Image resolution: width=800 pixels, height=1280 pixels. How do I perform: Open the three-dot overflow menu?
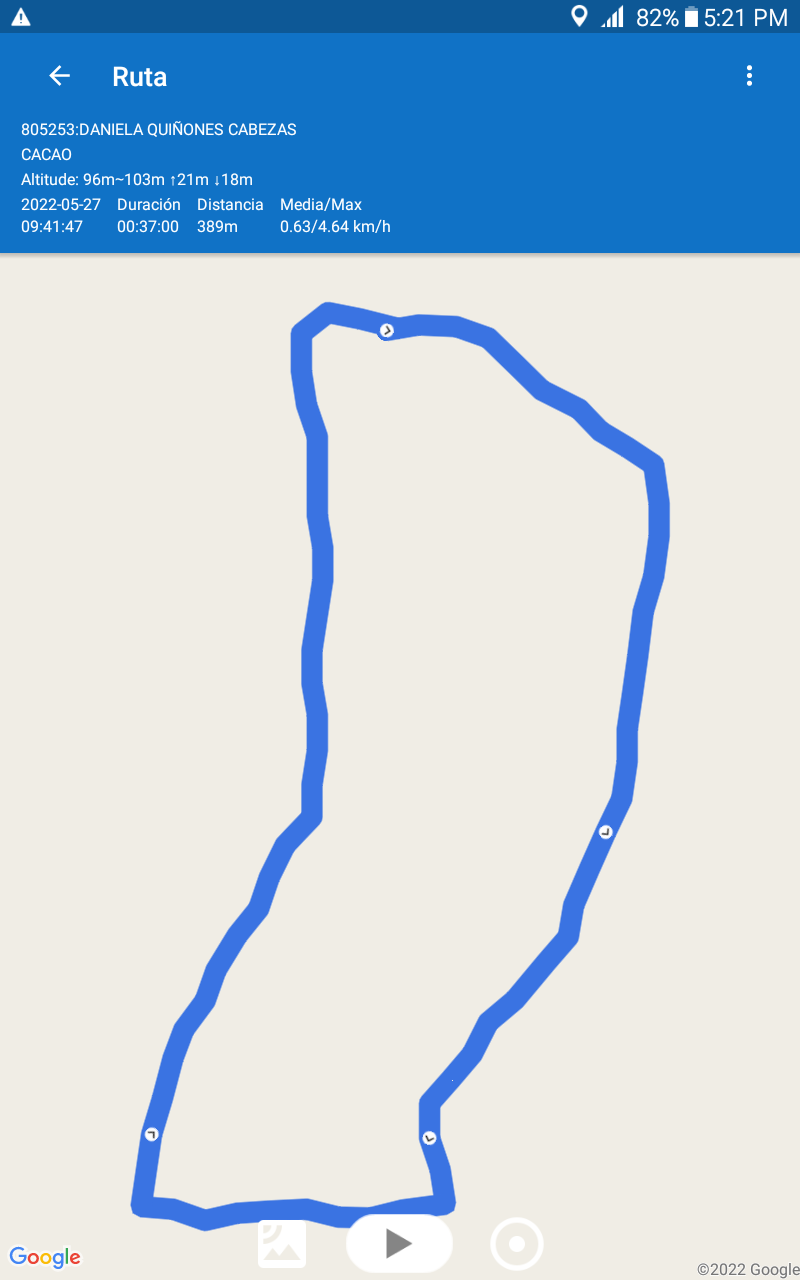pyautogui.click(x=749, y=76)
